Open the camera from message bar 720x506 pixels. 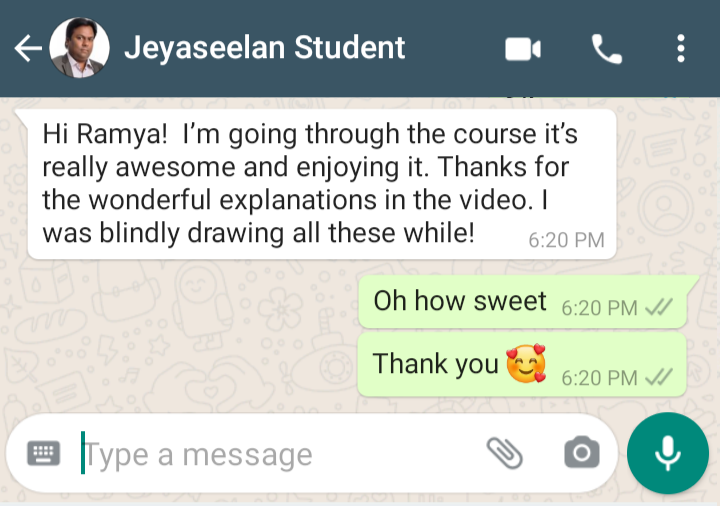(581, 454)
